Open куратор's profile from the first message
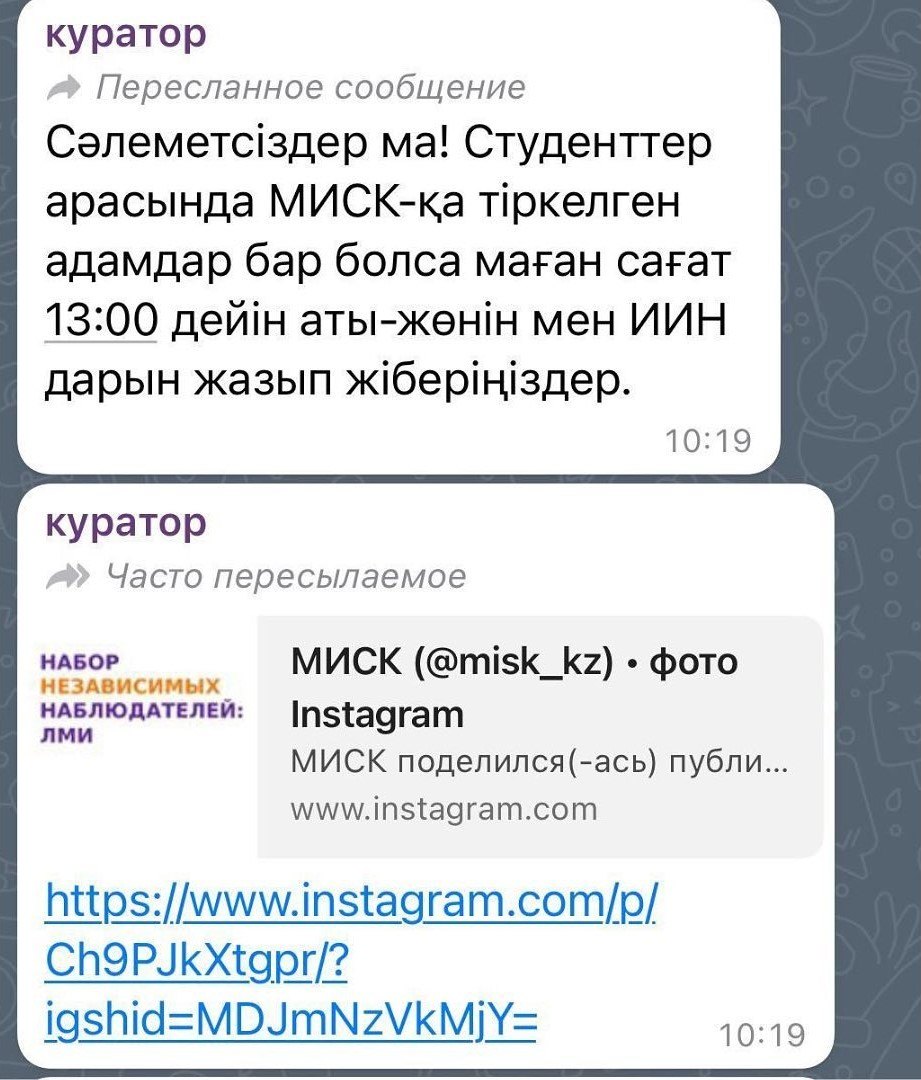The height and width of the screenshot is (1080, 921). coord(126,35)
